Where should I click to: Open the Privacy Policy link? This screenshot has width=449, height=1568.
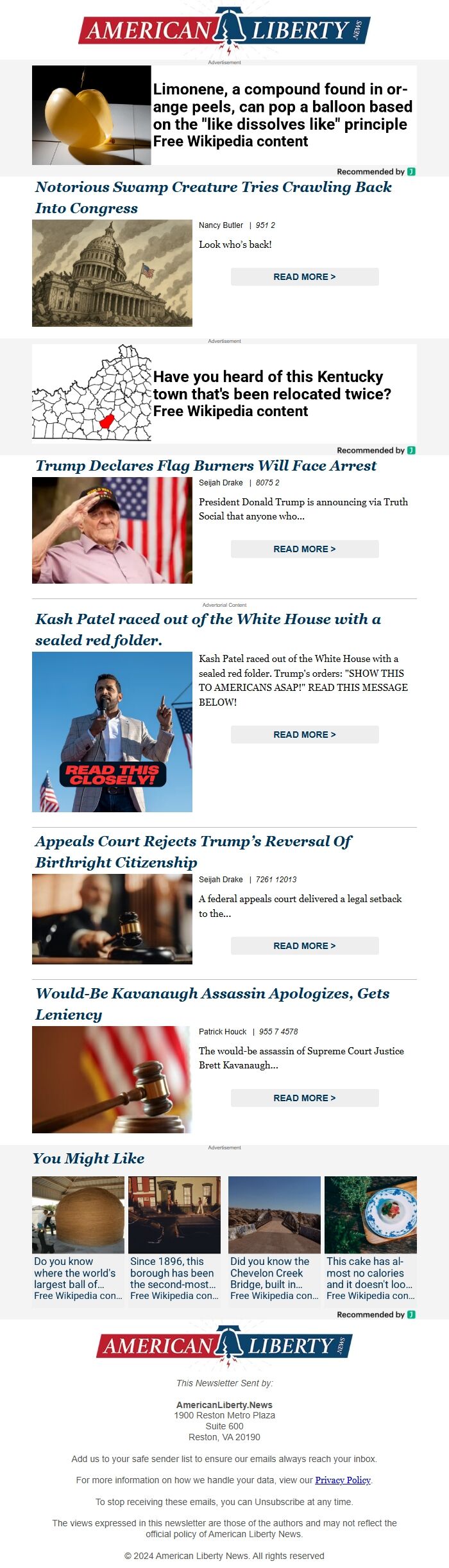(343, 1480)
